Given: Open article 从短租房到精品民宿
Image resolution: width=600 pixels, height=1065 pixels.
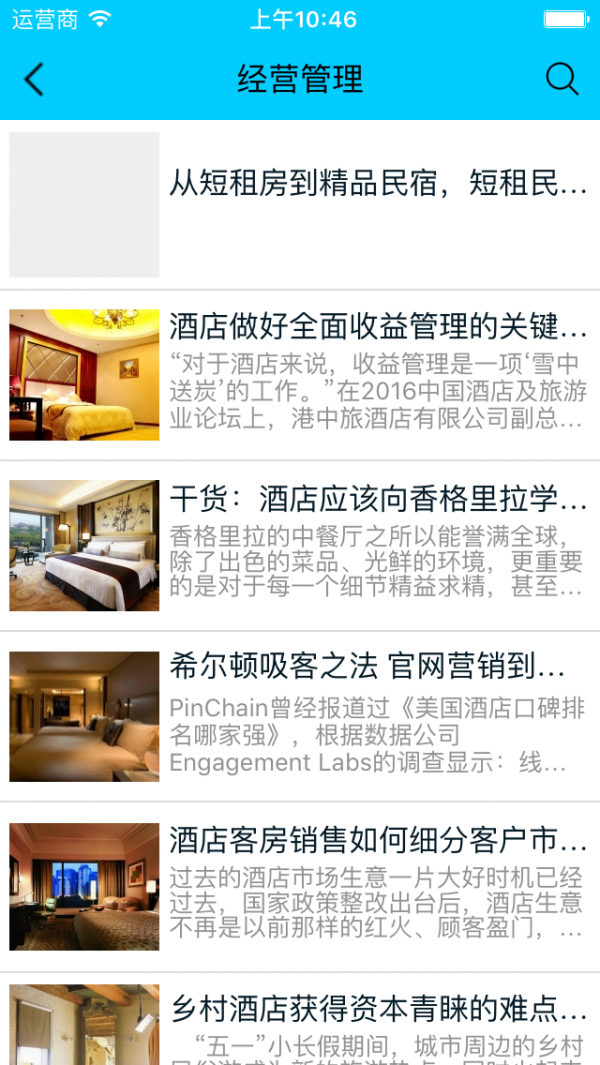Looking at the screenshot, I should point(377,185).
